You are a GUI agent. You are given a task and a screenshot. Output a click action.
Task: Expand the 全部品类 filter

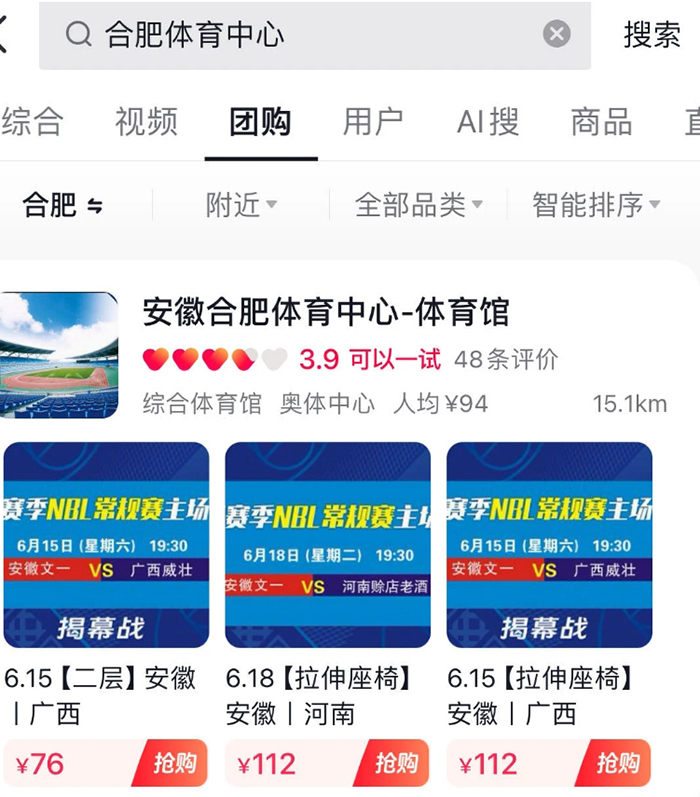tap(418, 205)
